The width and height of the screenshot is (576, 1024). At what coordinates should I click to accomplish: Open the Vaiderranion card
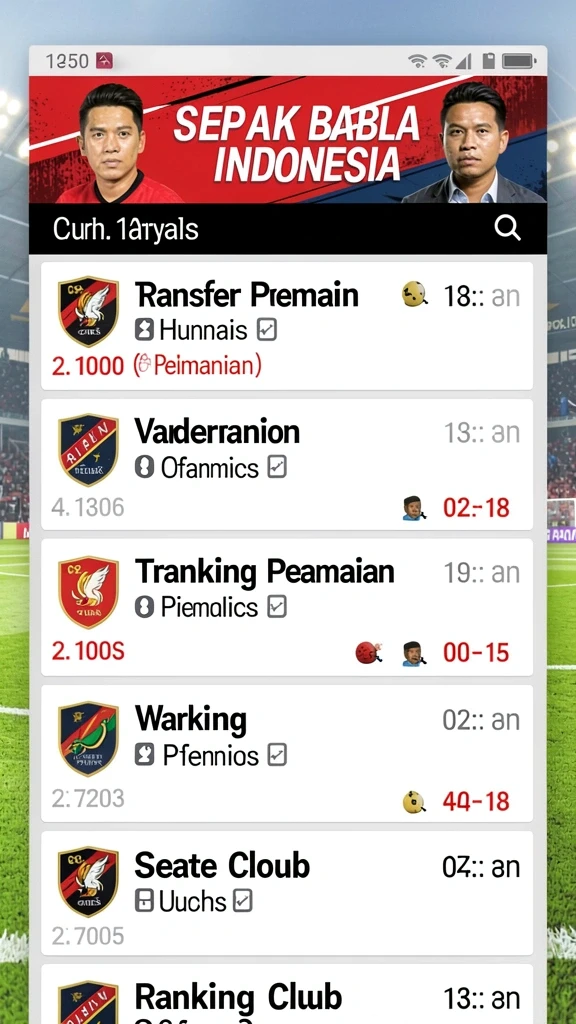[x=287, y=464]
